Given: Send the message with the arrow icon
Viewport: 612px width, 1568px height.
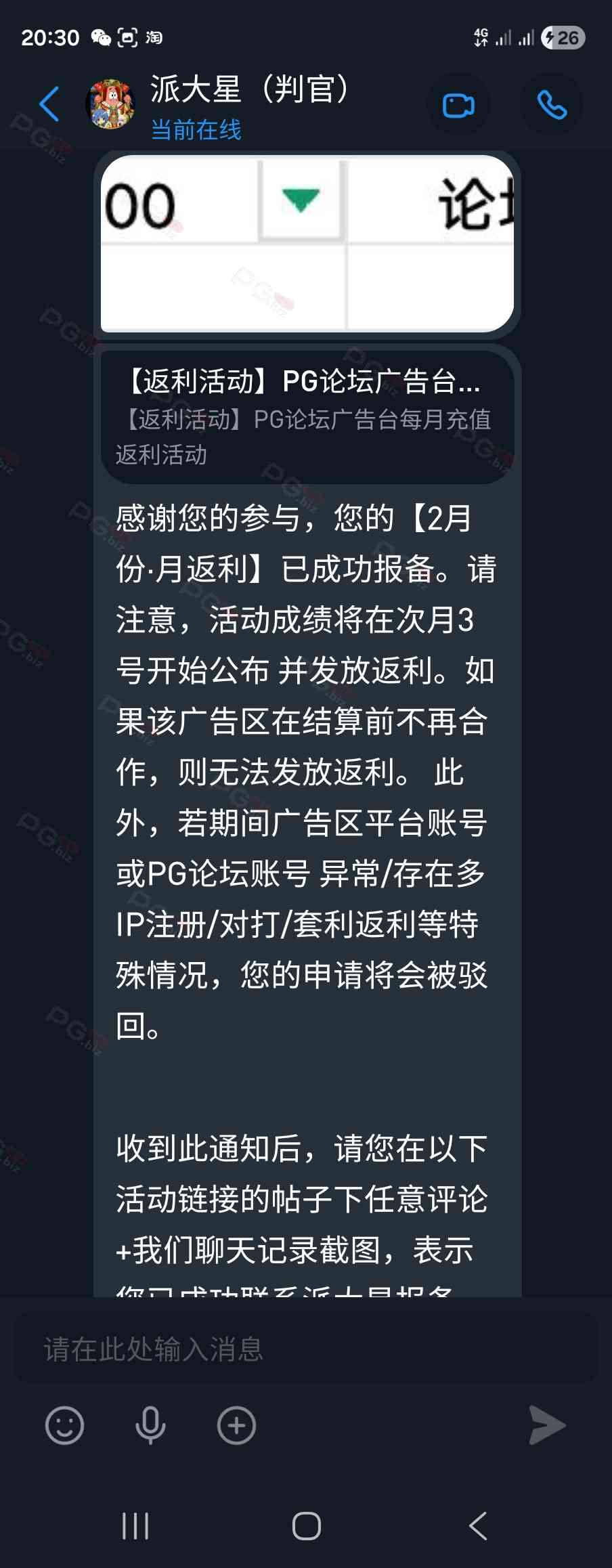Looking at the screenshot, I should click(546, 1425).
